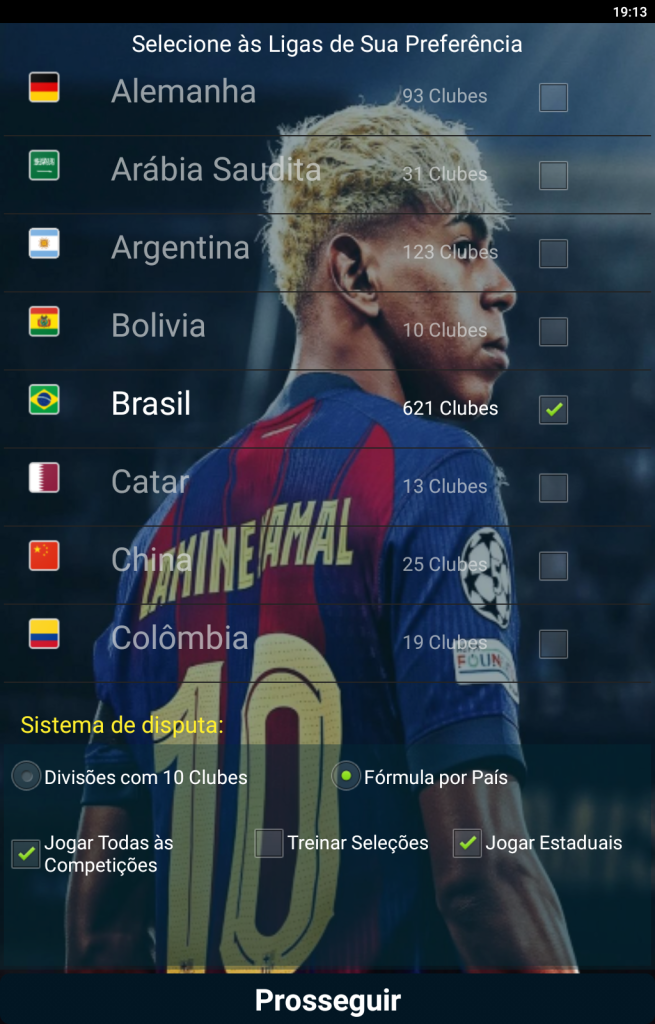Image resolution: width=655 pixels, height=1024 pixels.
Task: Uncheck Jogar Todas às Competições
Action: pos(26,854)
